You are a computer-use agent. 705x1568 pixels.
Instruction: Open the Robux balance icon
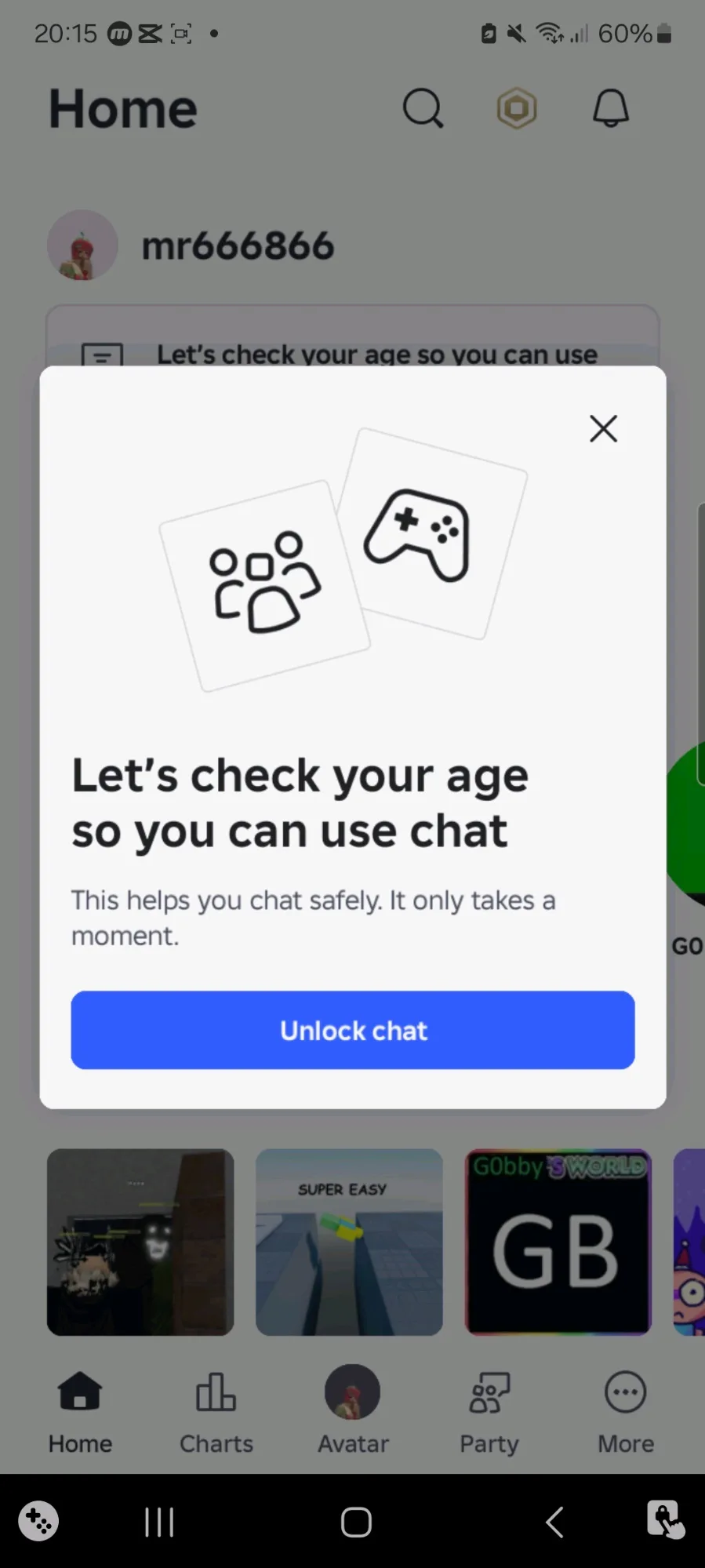pyautogui.click(x=517, y=108)
